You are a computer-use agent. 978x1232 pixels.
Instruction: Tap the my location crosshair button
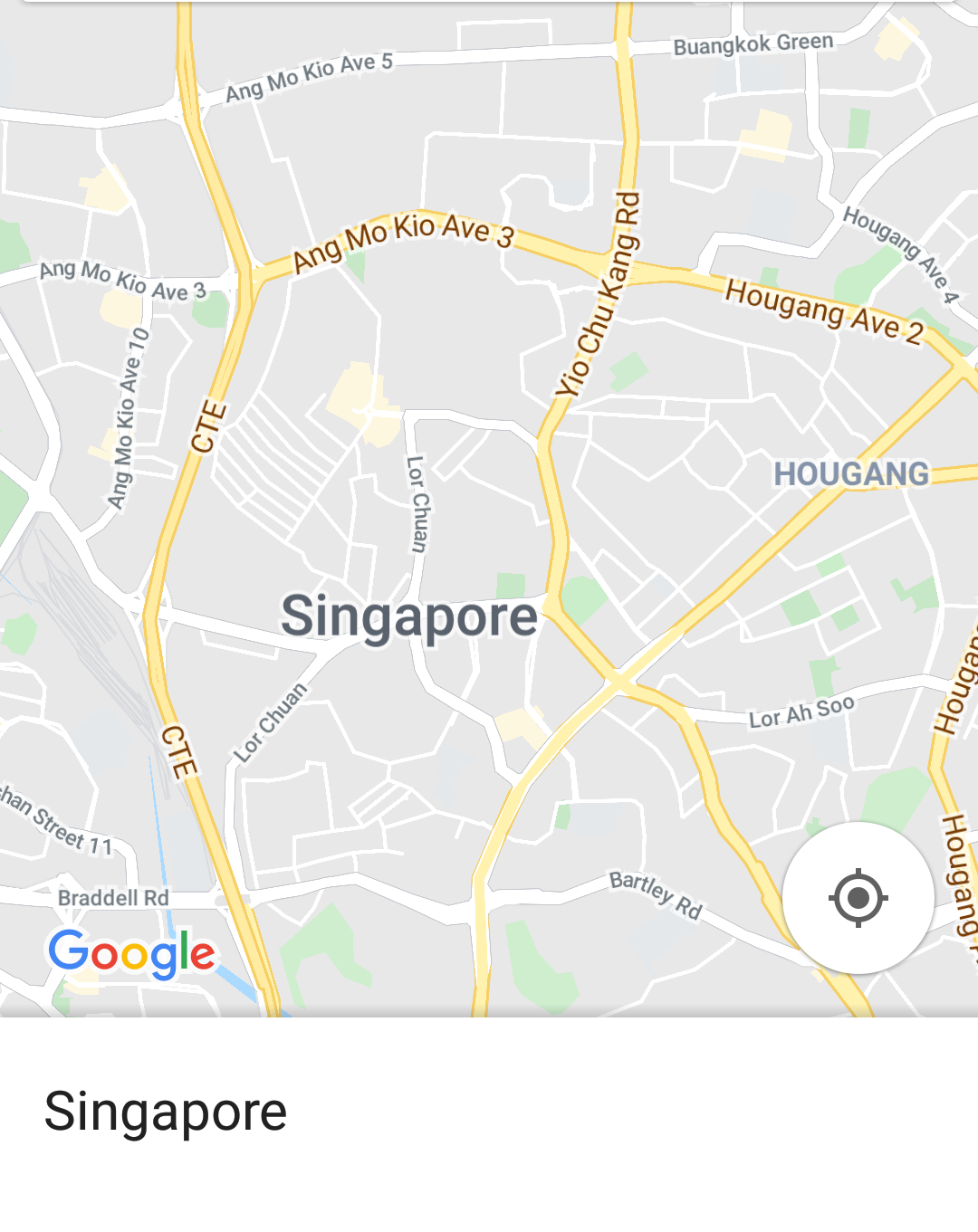coord(857,896)
